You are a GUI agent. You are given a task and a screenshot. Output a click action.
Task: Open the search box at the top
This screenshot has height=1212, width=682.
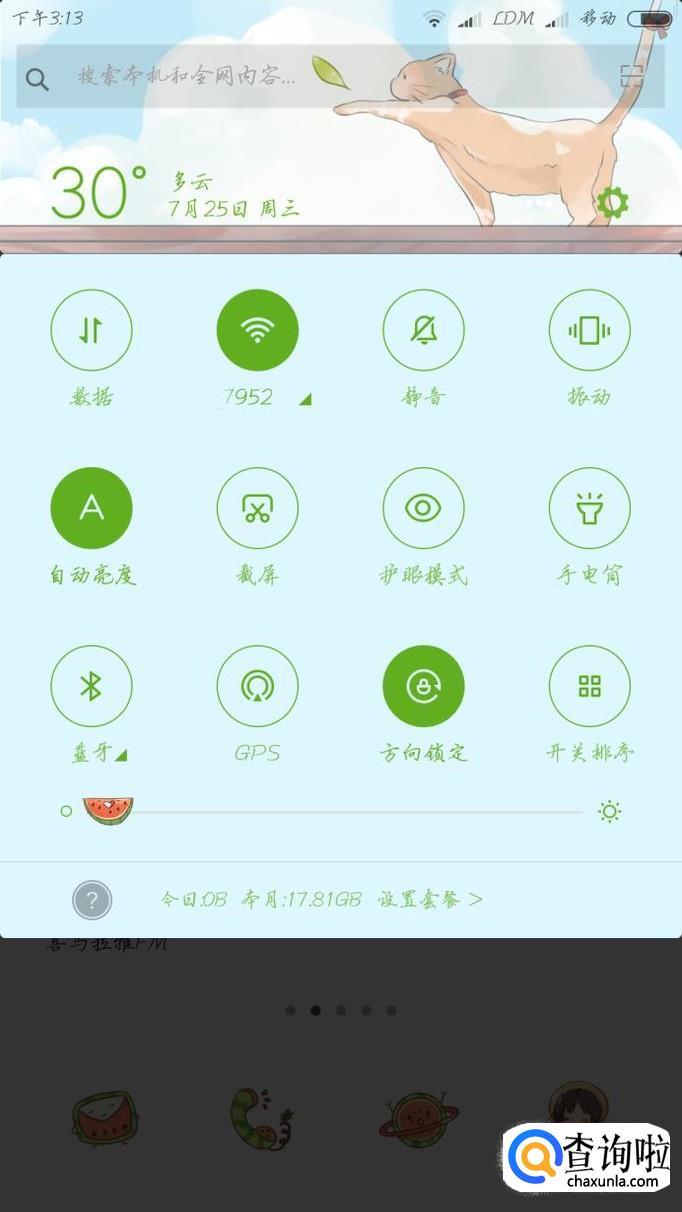point(300,77)
